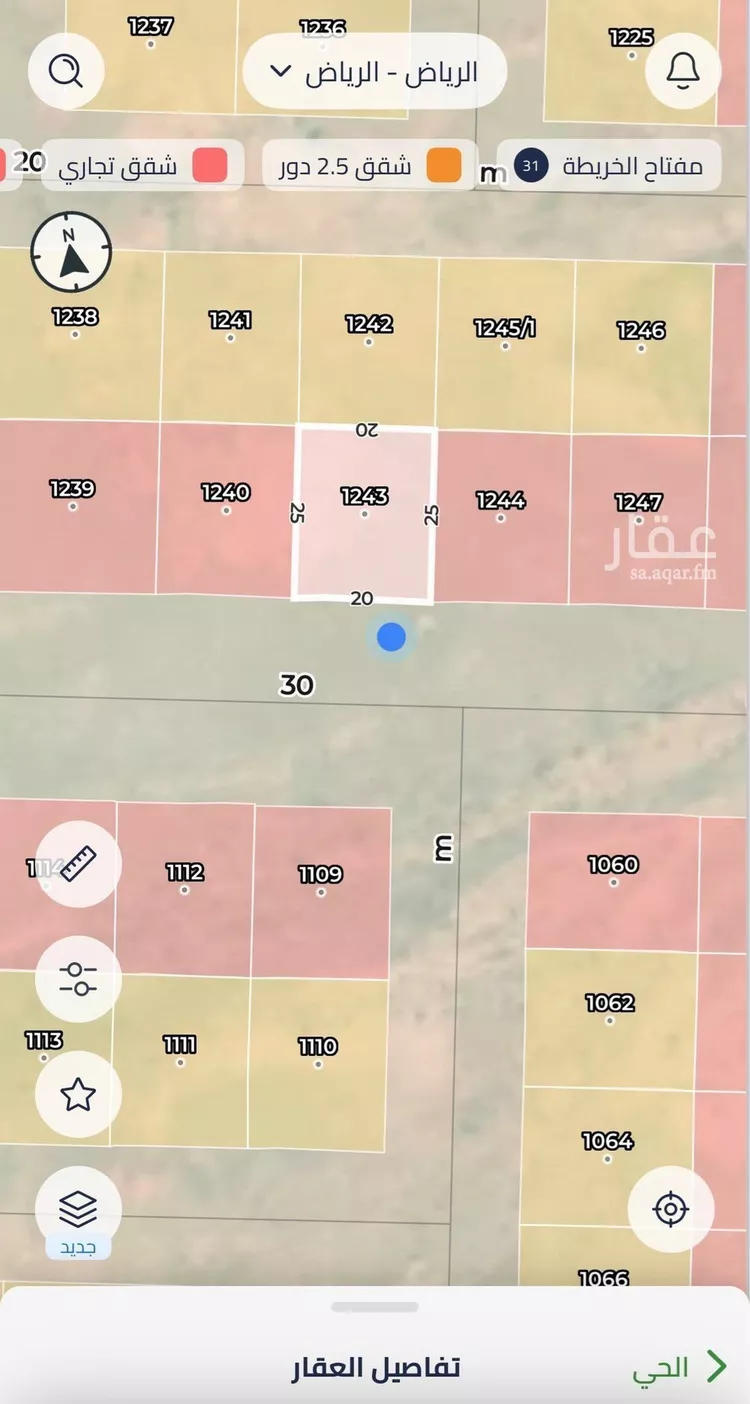Open the ruler measurement tool
Screen dimensions: 750x1404
78,863
